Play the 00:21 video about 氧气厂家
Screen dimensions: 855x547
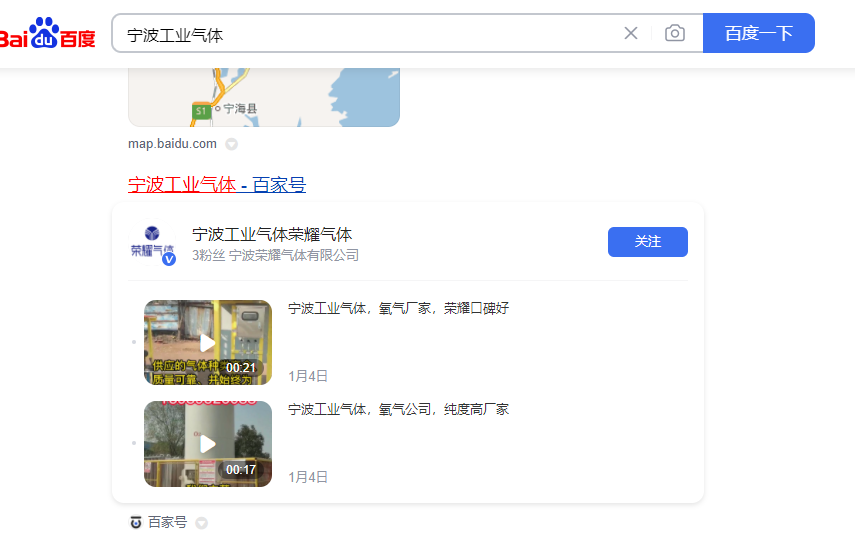pyautogui.click(x=208, y=343)
